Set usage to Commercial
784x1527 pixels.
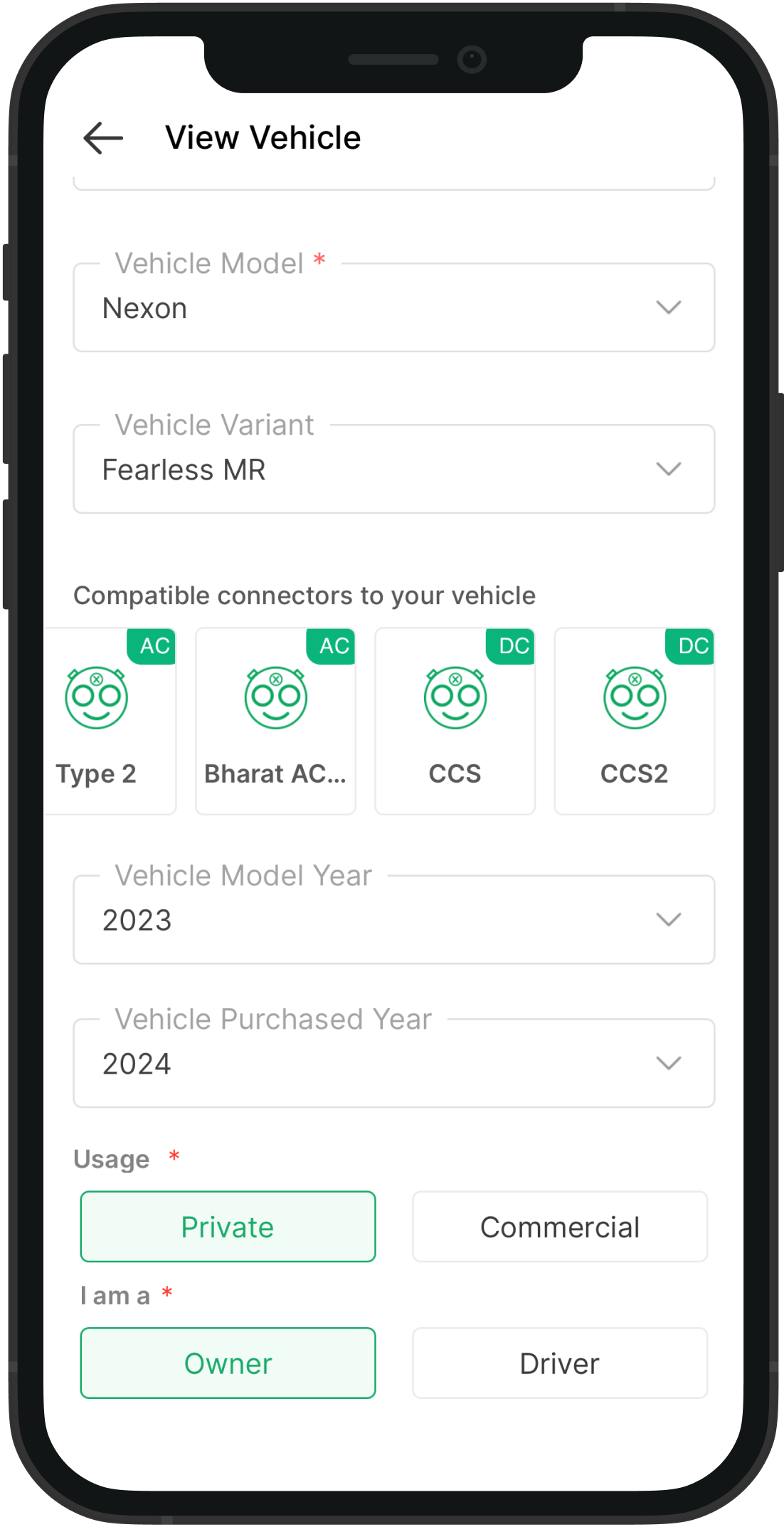(560, 1227)
